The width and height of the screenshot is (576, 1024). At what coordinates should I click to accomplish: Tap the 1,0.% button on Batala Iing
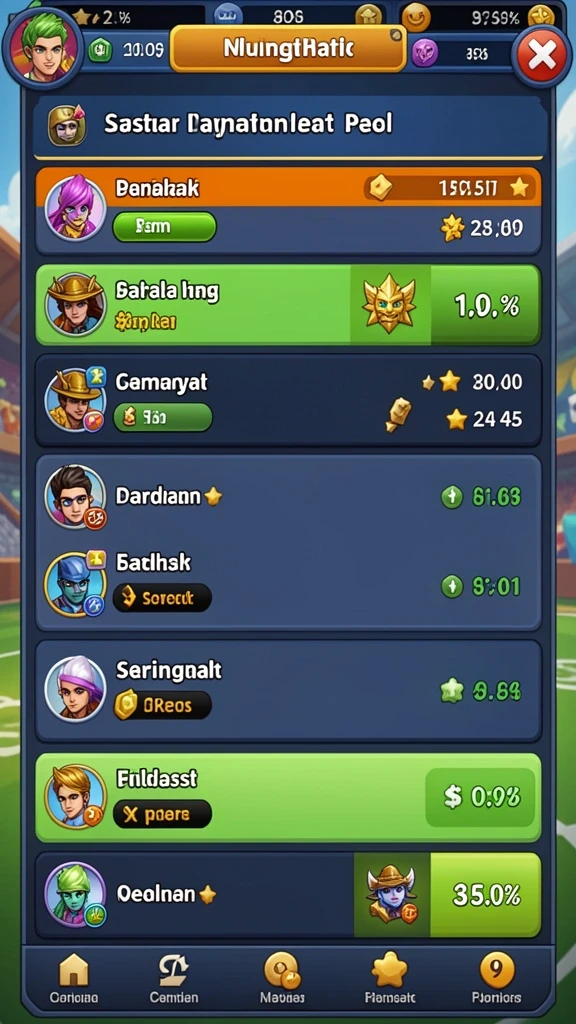tap(485, 305)
